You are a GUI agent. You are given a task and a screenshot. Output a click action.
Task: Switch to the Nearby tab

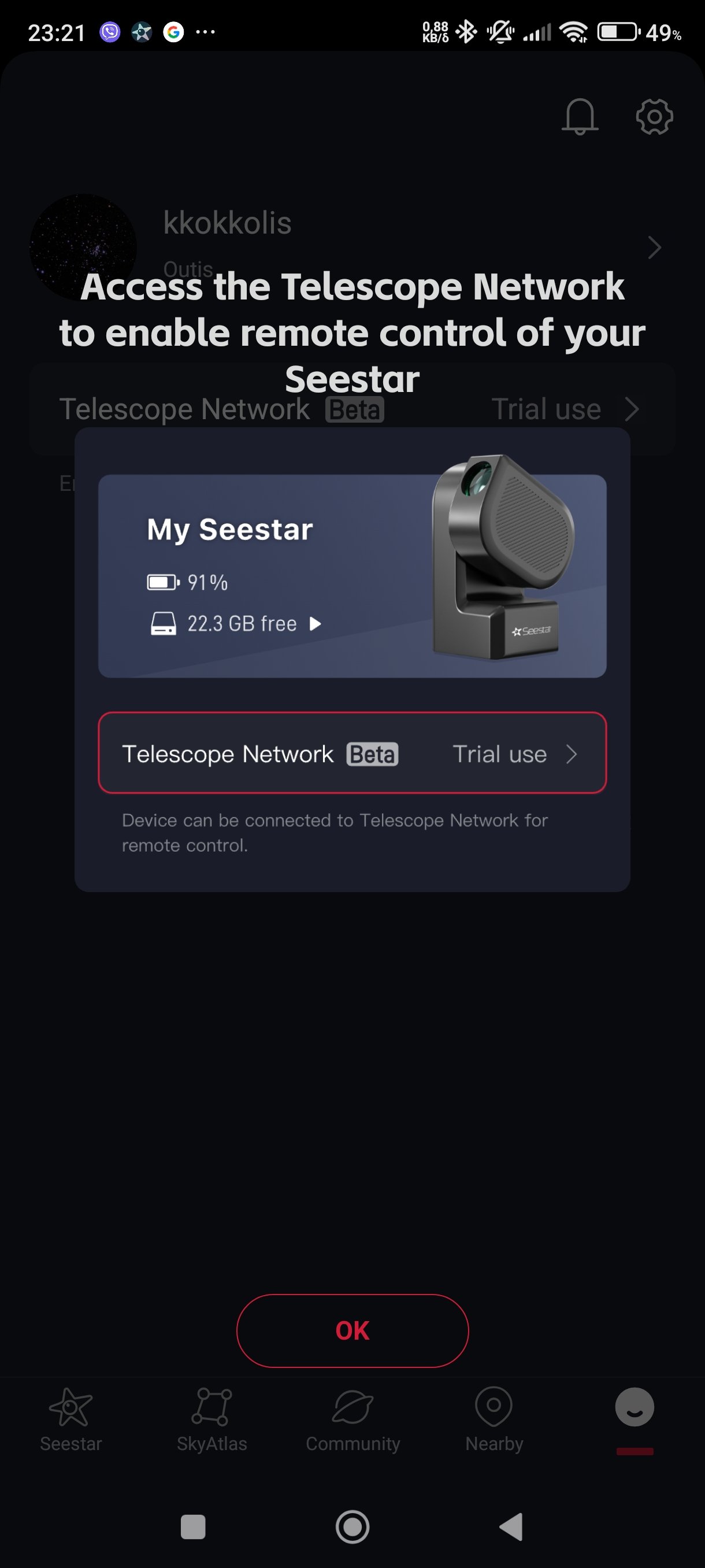[494, 1419]
